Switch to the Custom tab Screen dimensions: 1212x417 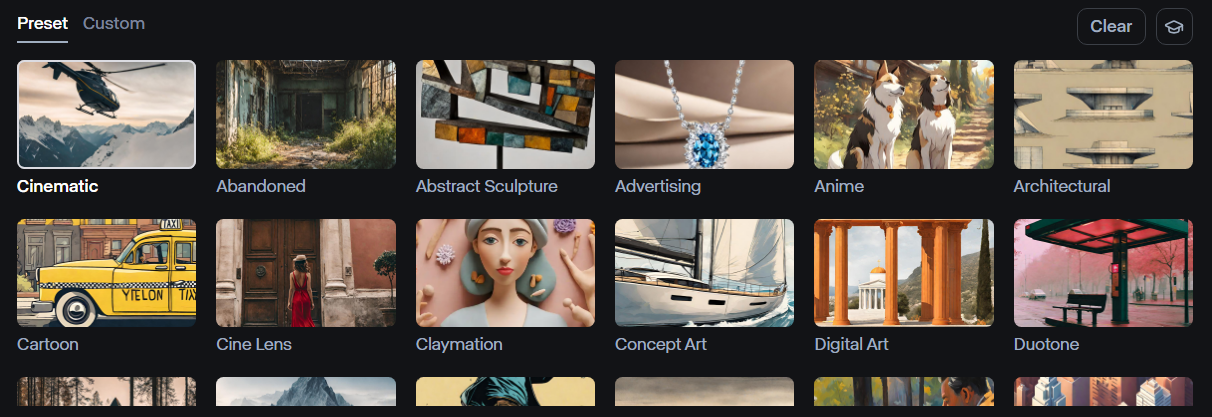(x=113, y=23)
